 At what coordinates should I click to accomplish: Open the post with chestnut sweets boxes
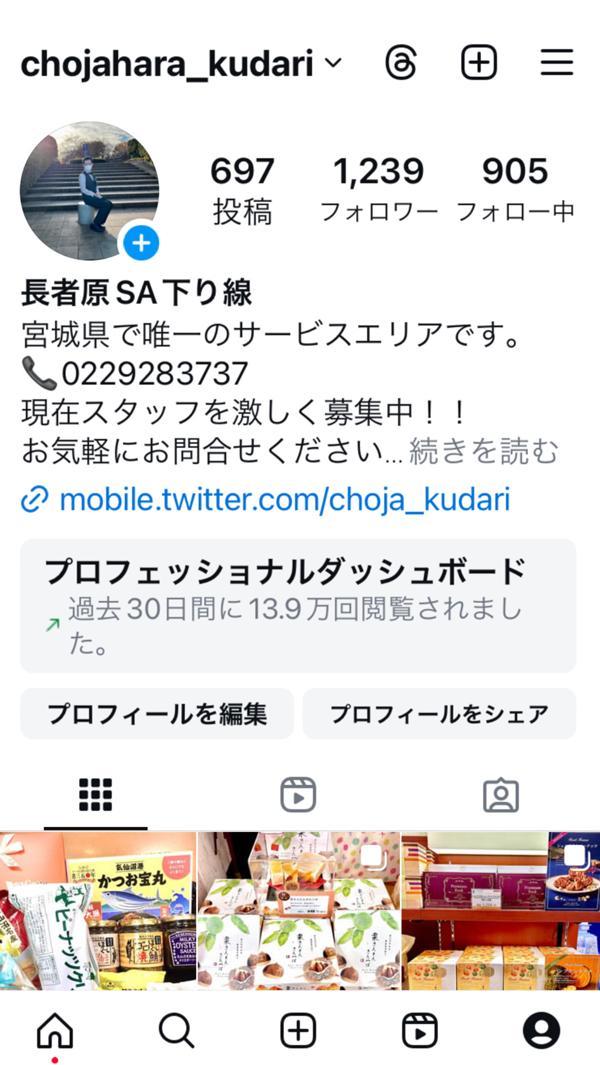click(298, 910)
